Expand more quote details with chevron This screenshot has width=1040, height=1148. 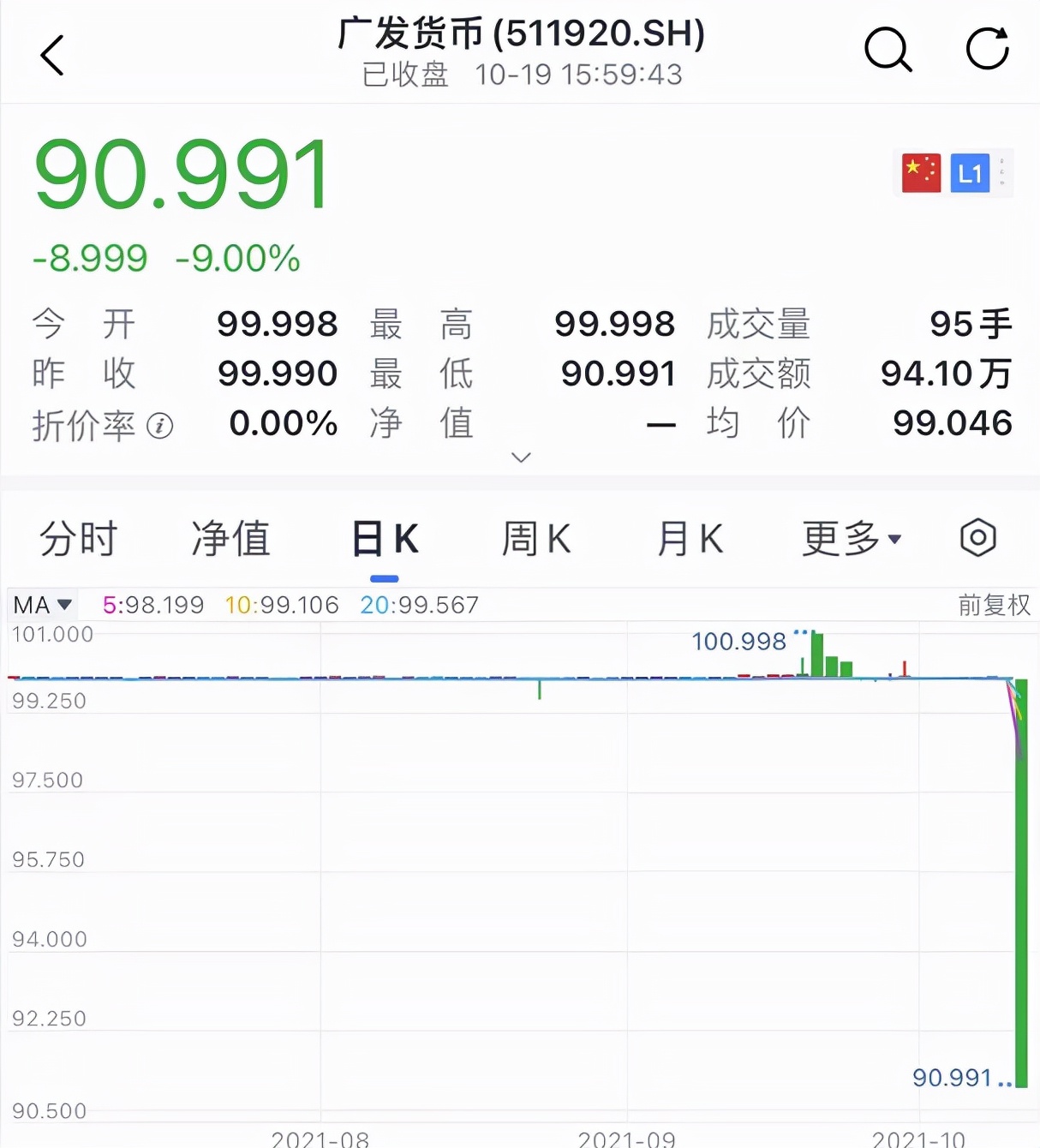[x=521, y=457]
